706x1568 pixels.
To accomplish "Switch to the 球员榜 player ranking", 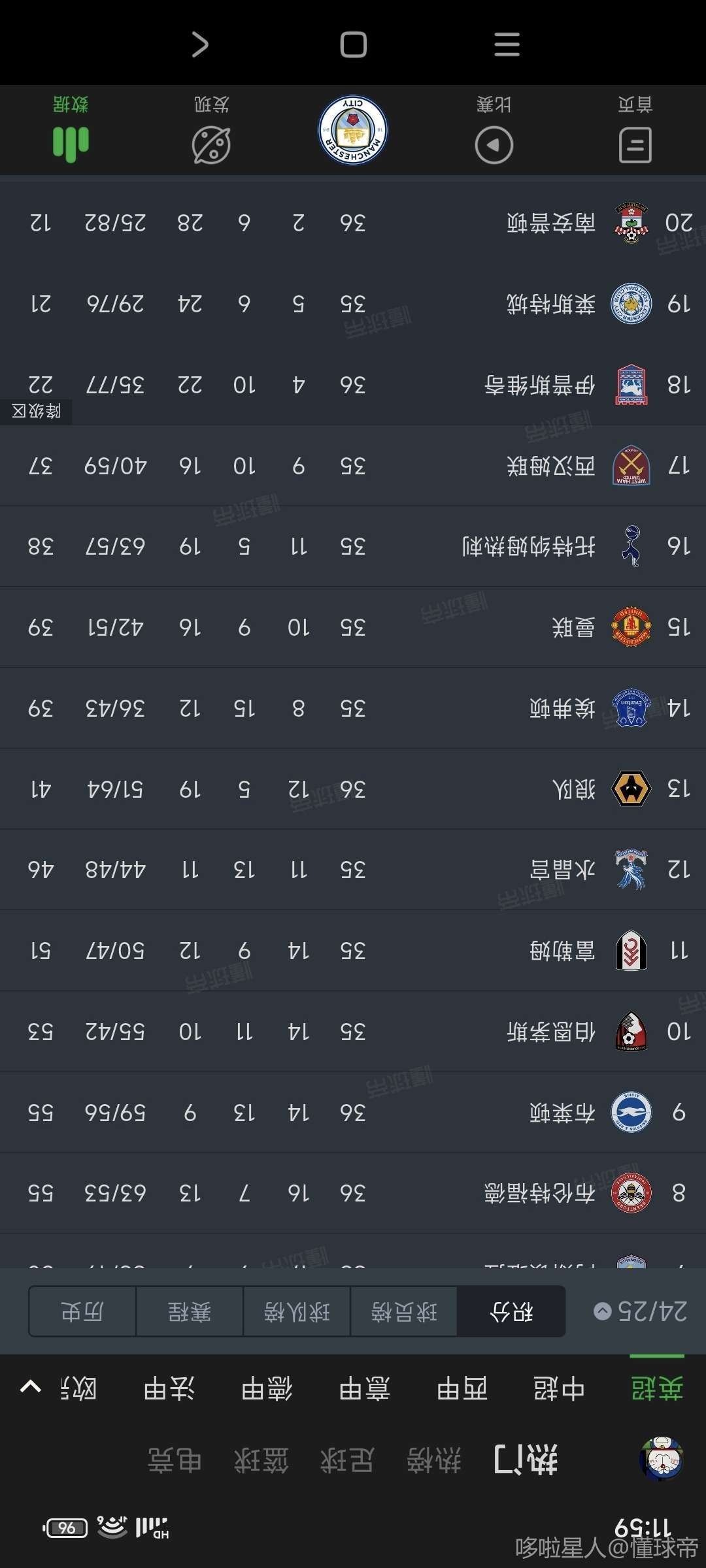I will [x=404, y=1311].
